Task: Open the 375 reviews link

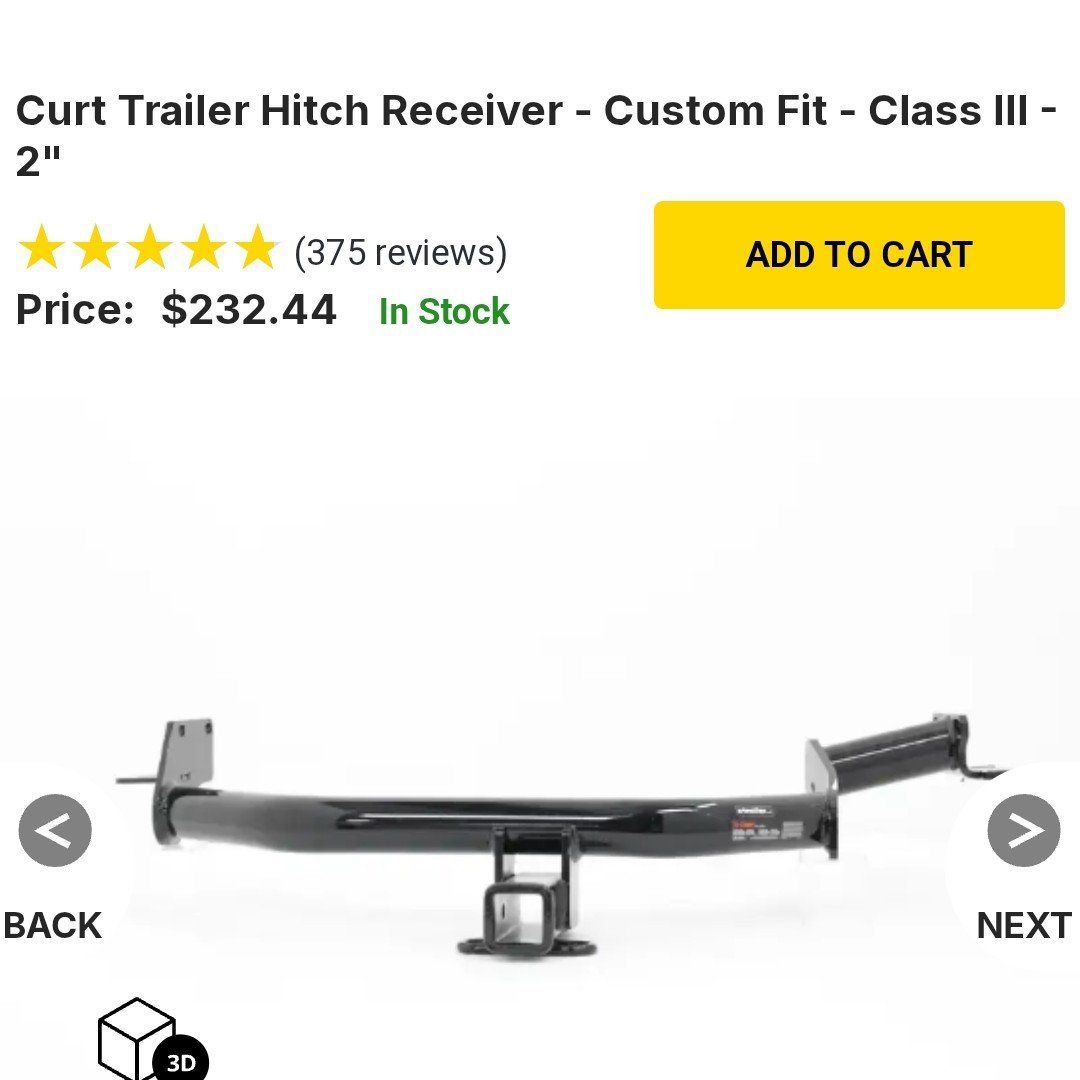Action: click(x=400, y=252)
